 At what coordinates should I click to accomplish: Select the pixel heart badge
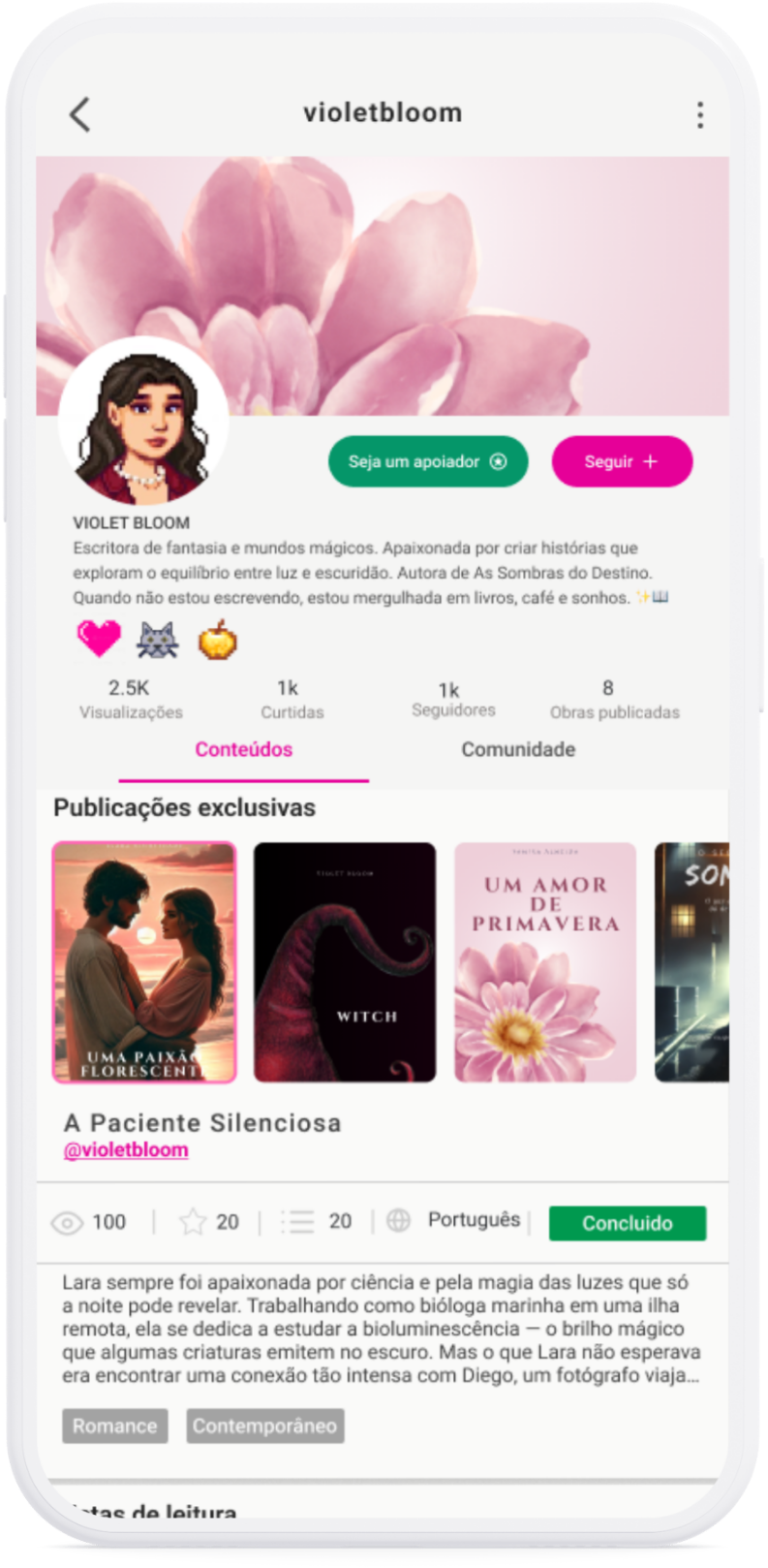97,639
